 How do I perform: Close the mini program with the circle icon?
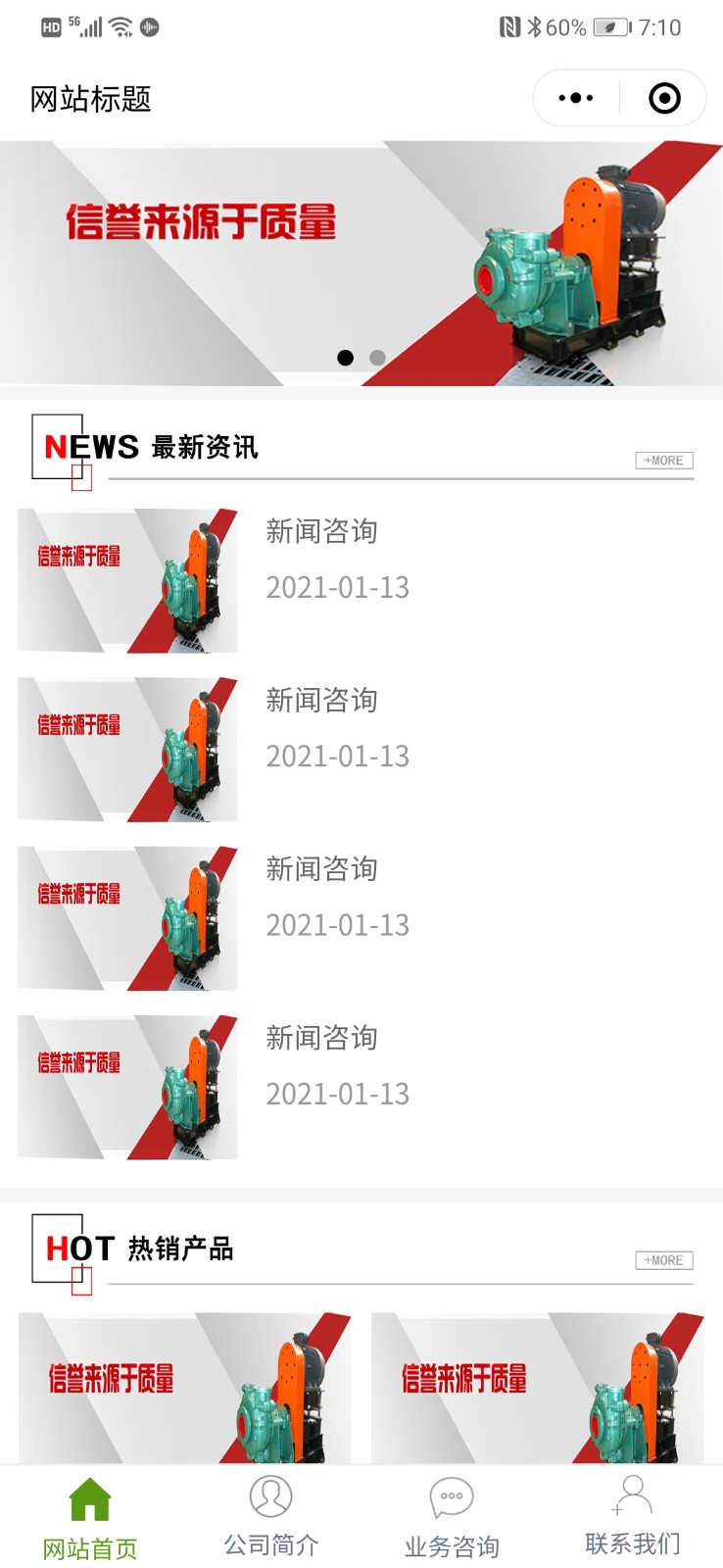pos(664,98)
